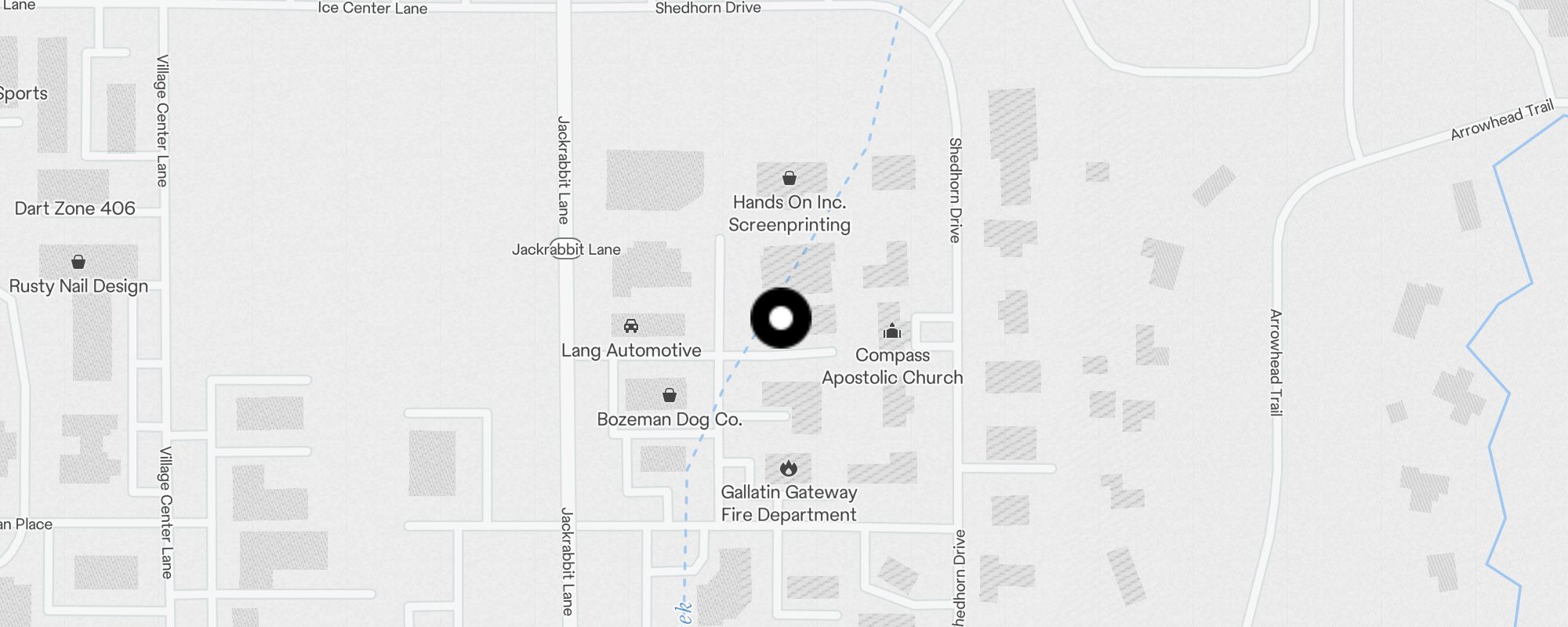Screen dimensions: 1568x627
Task: Open the Dart Zone 406 place label
Action: (x=75, y=208)
